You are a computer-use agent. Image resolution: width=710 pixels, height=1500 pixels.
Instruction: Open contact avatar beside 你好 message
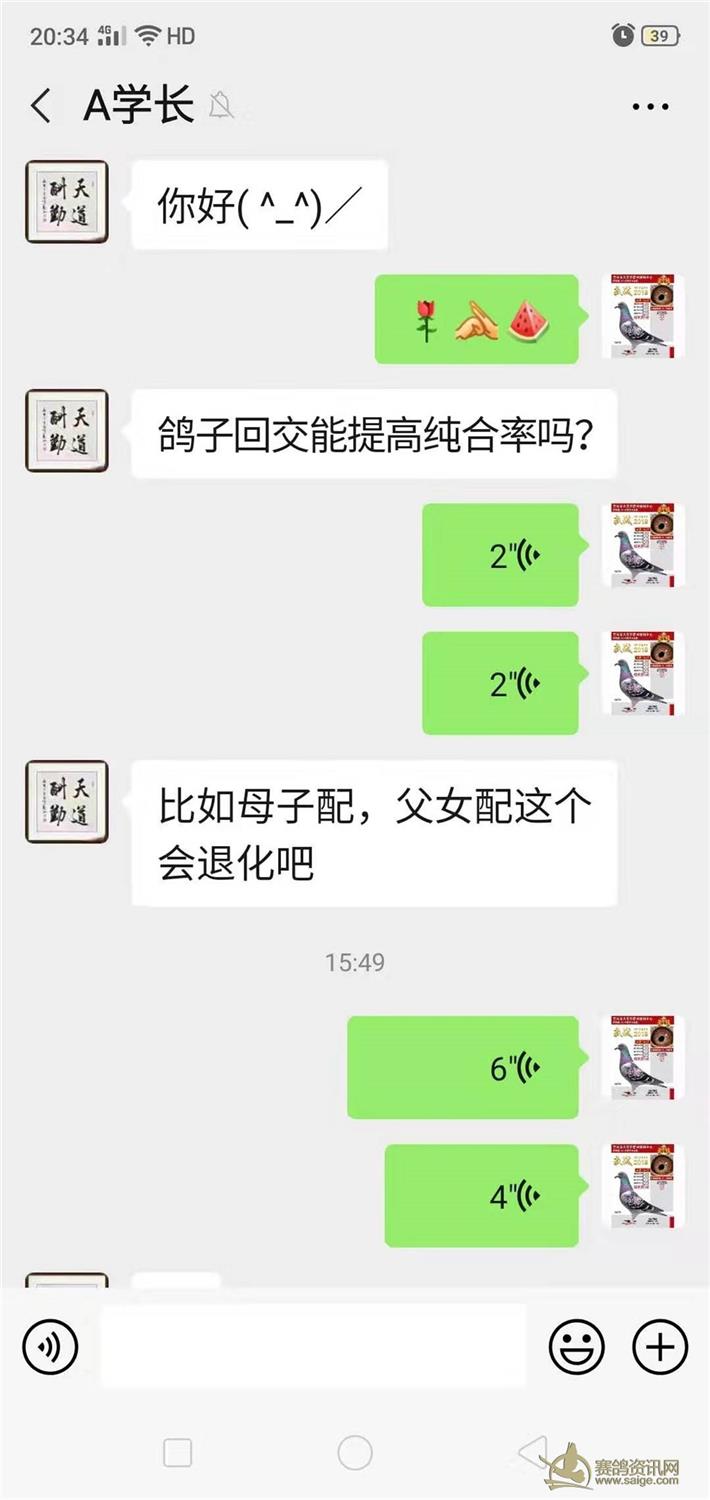(66, 203)
